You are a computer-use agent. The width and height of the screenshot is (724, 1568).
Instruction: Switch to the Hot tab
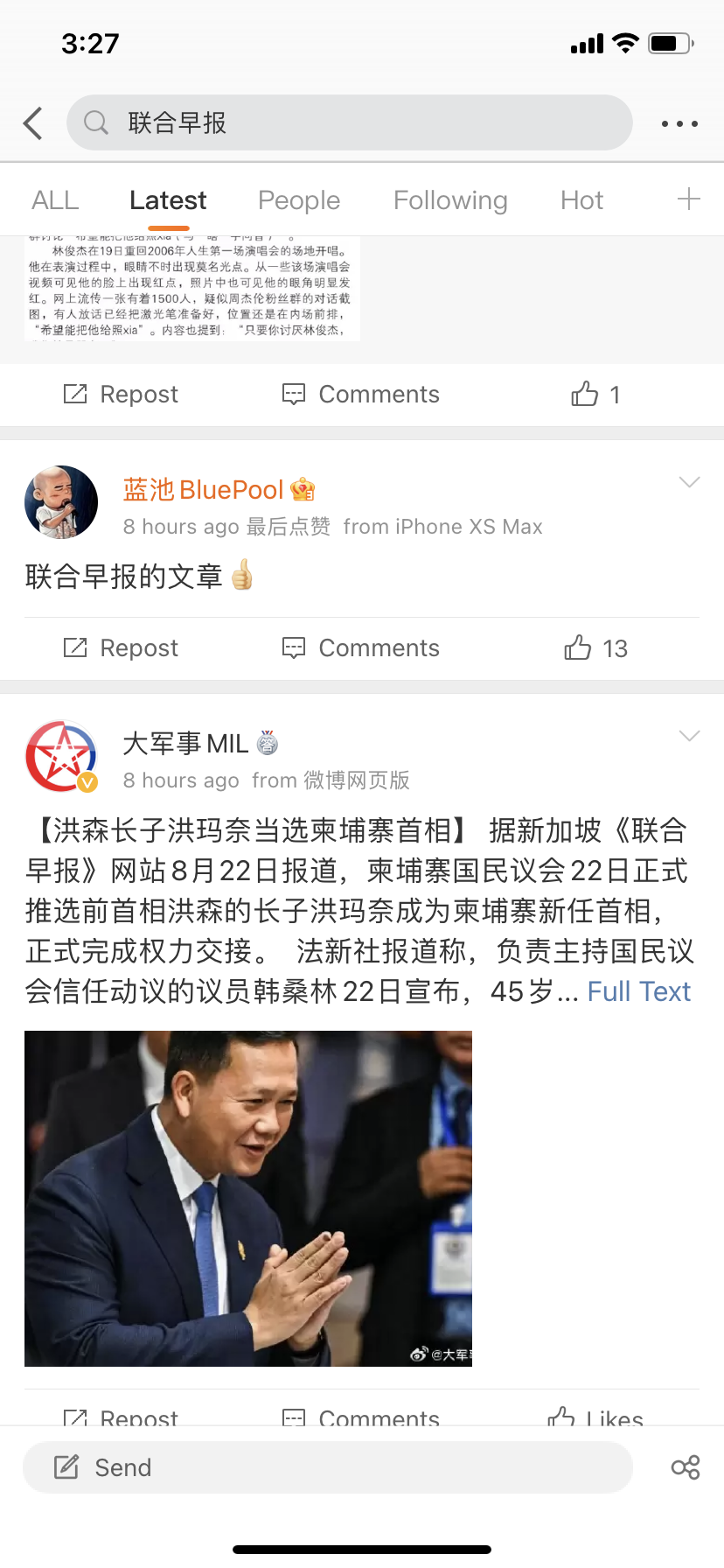582,200
